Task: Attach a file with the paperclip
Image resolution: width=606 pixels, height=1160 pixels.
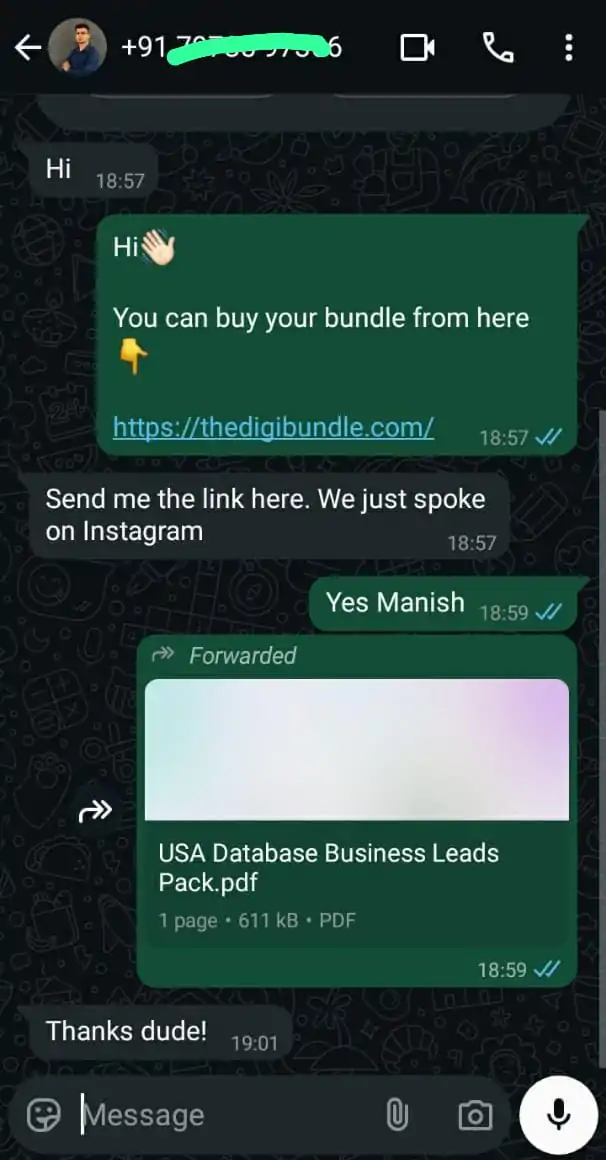Action: [x=397, y=1115]
